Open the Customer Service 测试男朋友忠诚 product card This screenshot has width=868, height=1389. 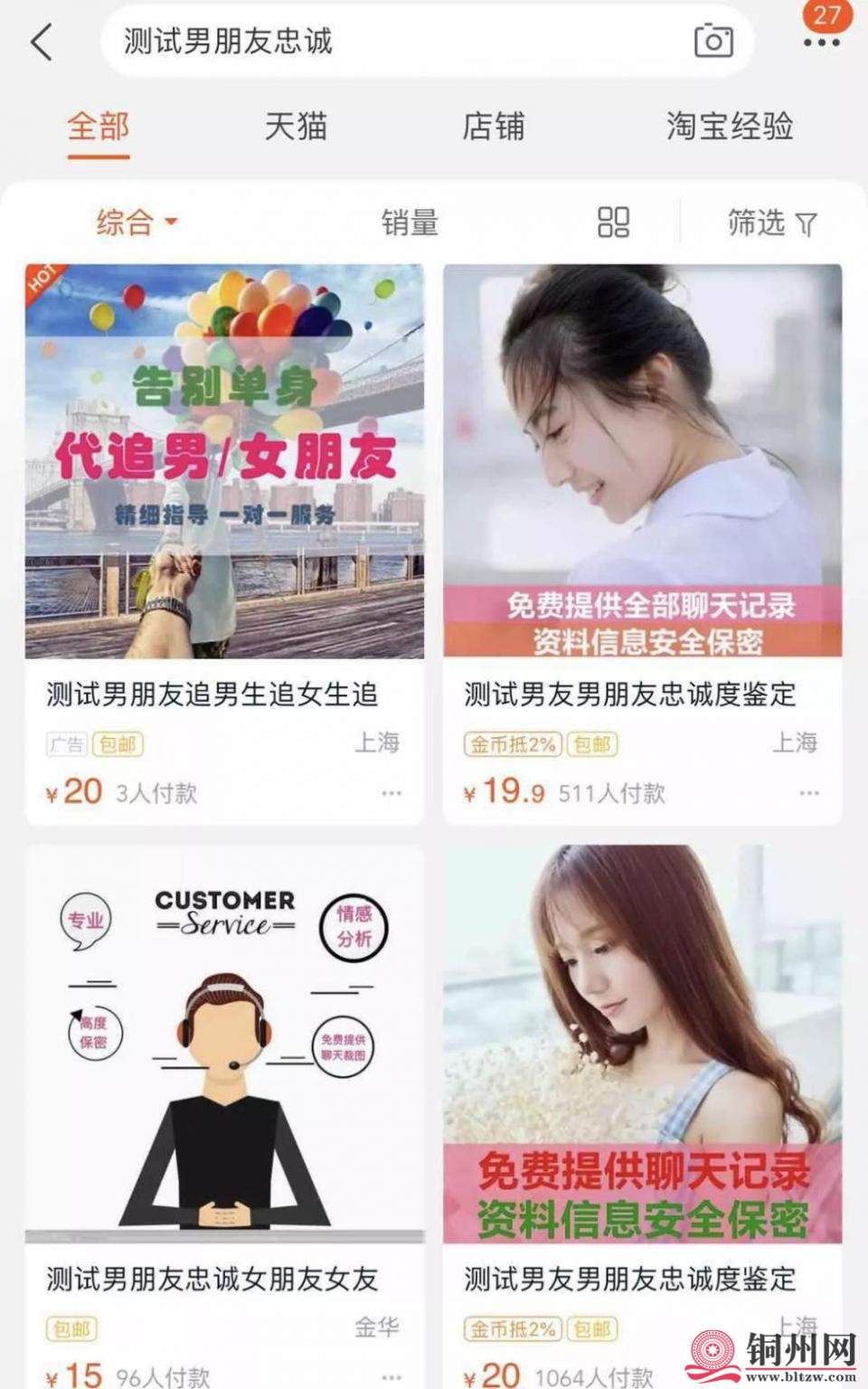(224, 1044)
